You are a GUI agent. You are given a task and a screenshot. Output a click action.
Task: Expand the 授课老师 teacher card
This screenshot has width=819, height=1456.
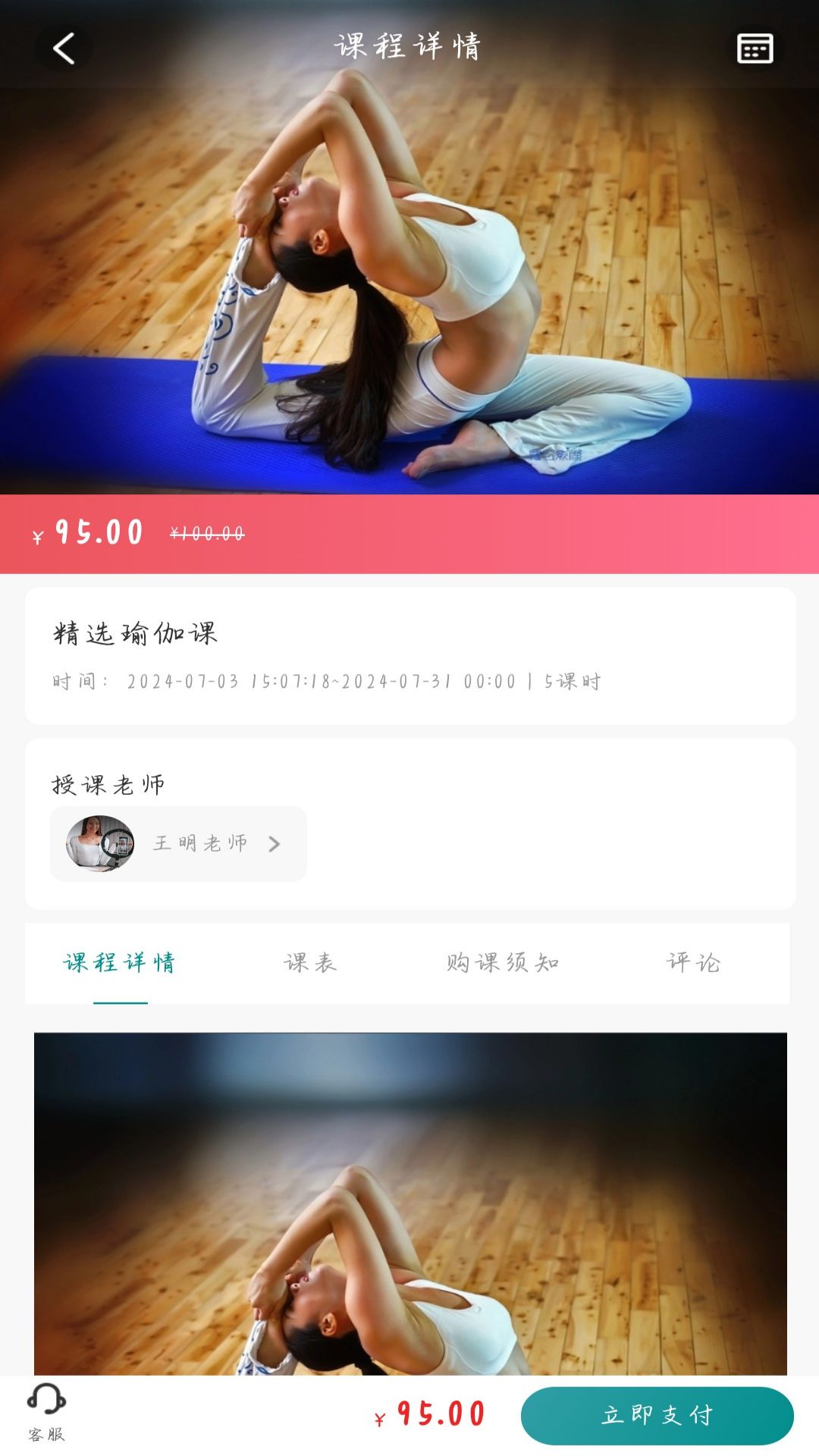[178, 843]
